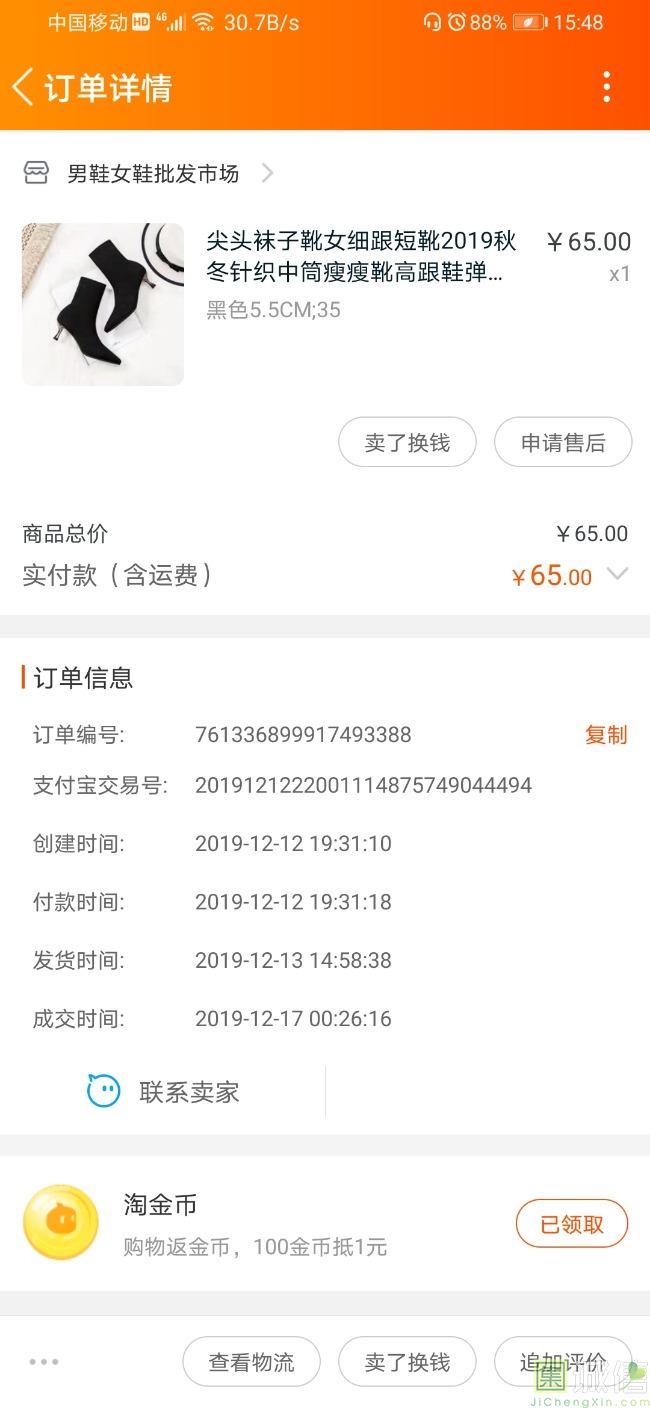Screen dimensions: 650x1408
Task: Contact the seller via 联系卖家
Action: click(x=165, y=1091)
